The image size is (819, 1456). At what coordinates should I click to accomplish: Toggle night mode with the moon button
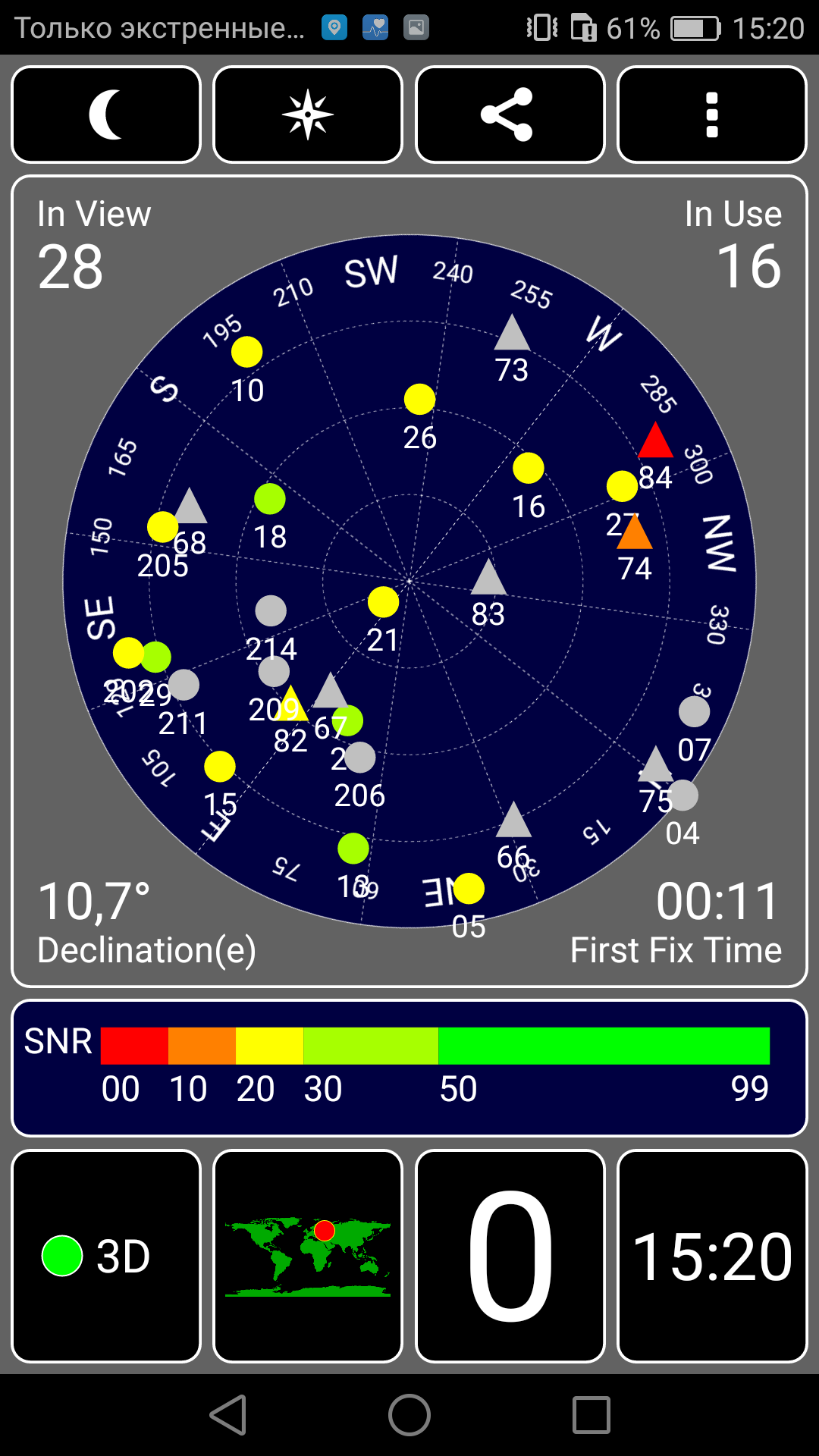tap(106, 115)
